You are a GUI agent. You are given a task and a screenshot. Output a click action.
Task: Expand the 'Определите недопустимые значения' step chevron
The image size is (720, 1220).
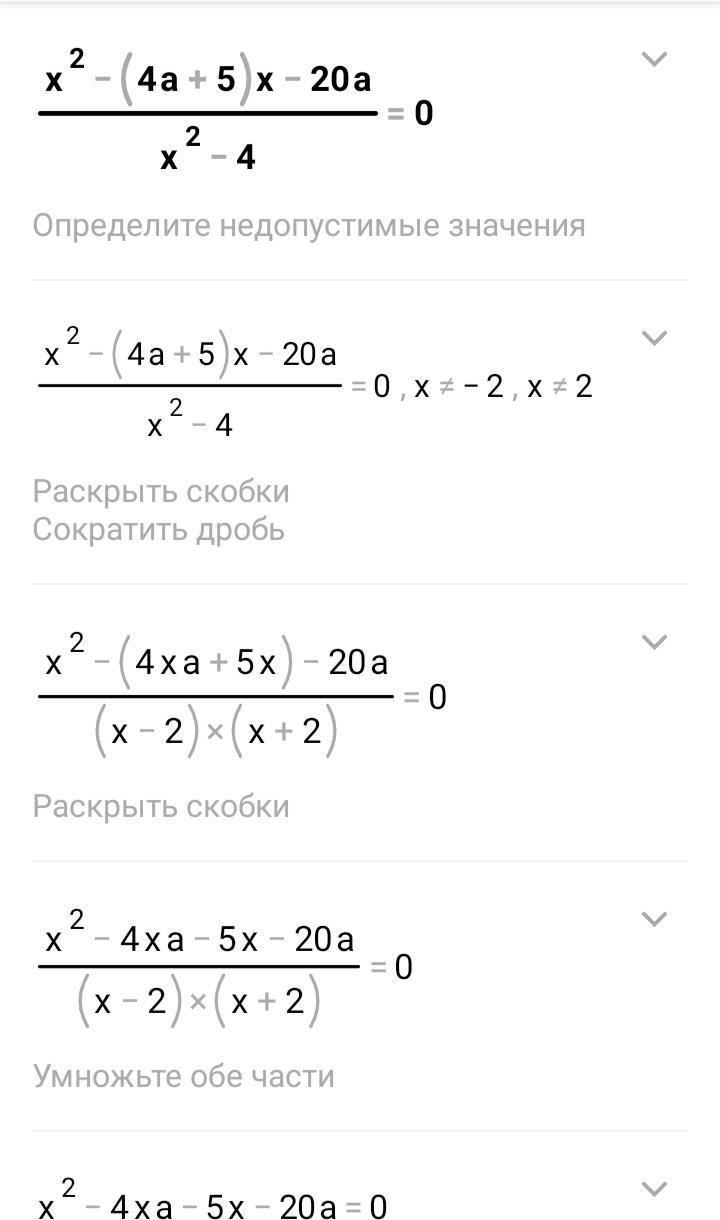[x=654, y=59]
